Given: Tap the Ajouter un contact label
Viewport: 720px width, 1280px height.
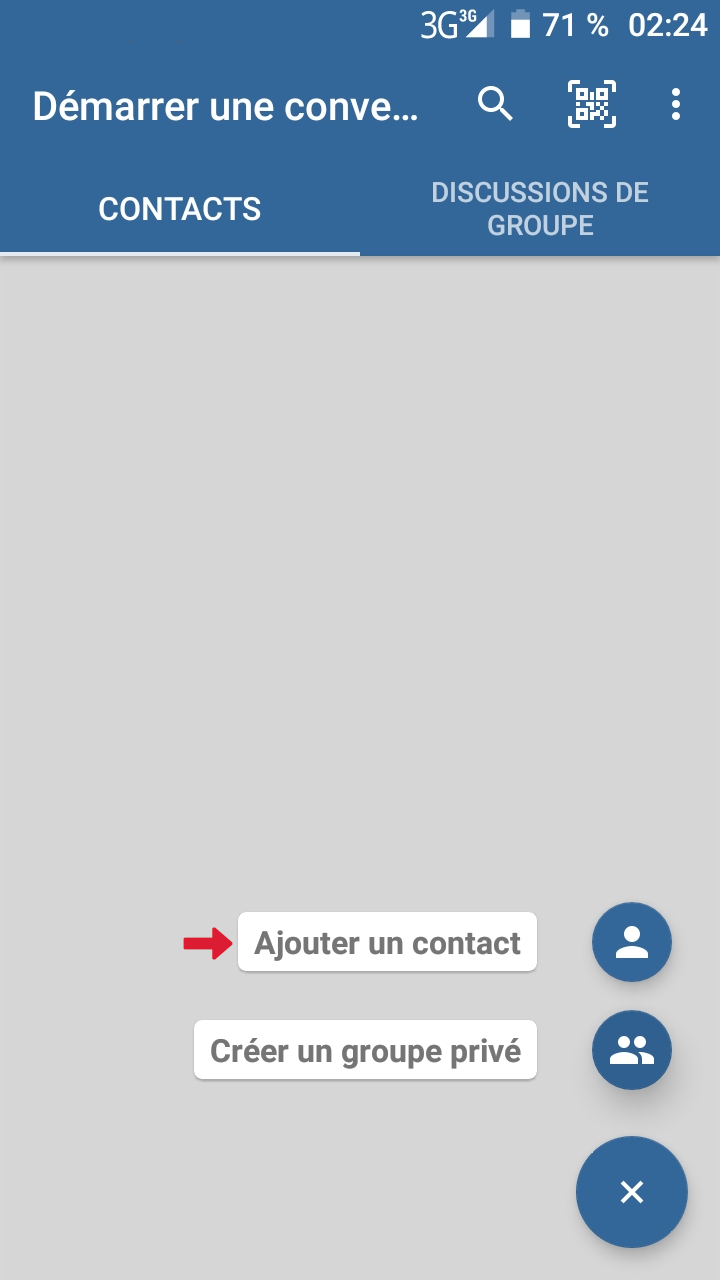Looking at the screenshot, I should pyautogui.click(x=387, y=942).
